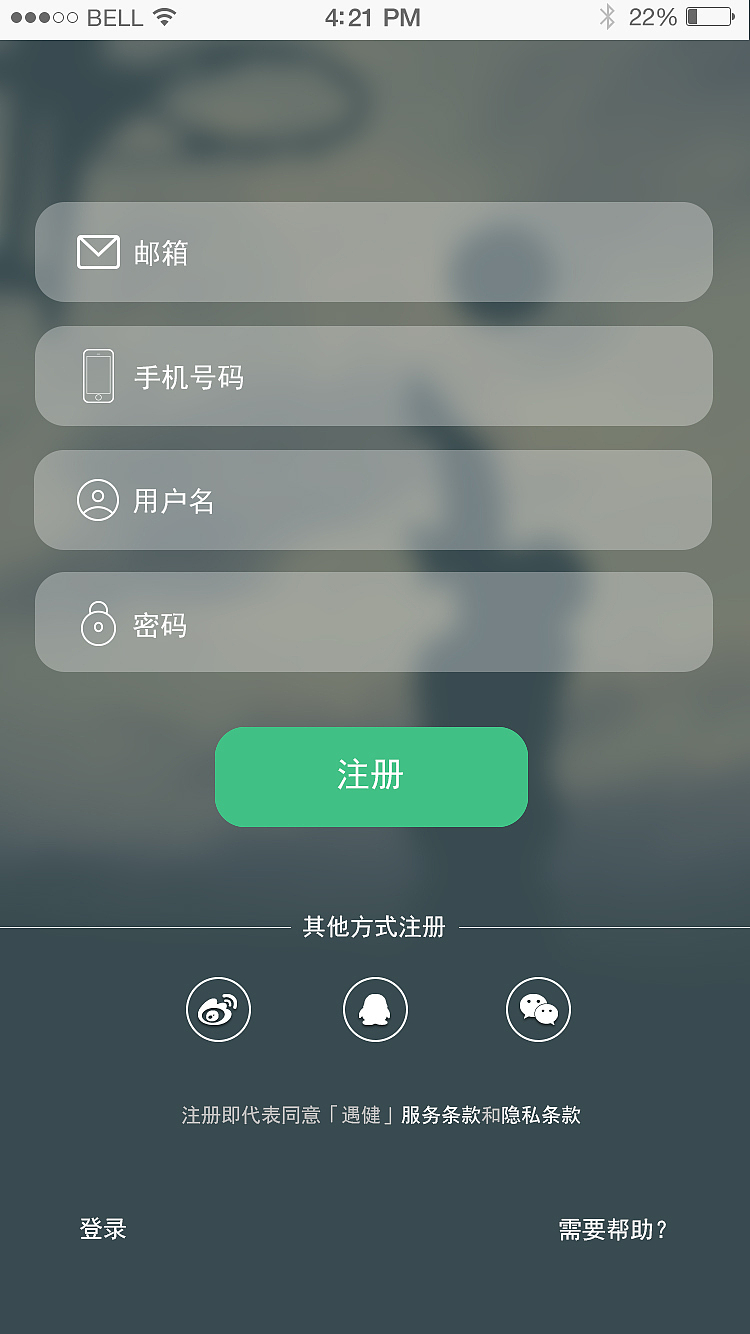The image size is (750, 1334).
Task: Tap the 用户名 username input field
Action: point(375,500)
